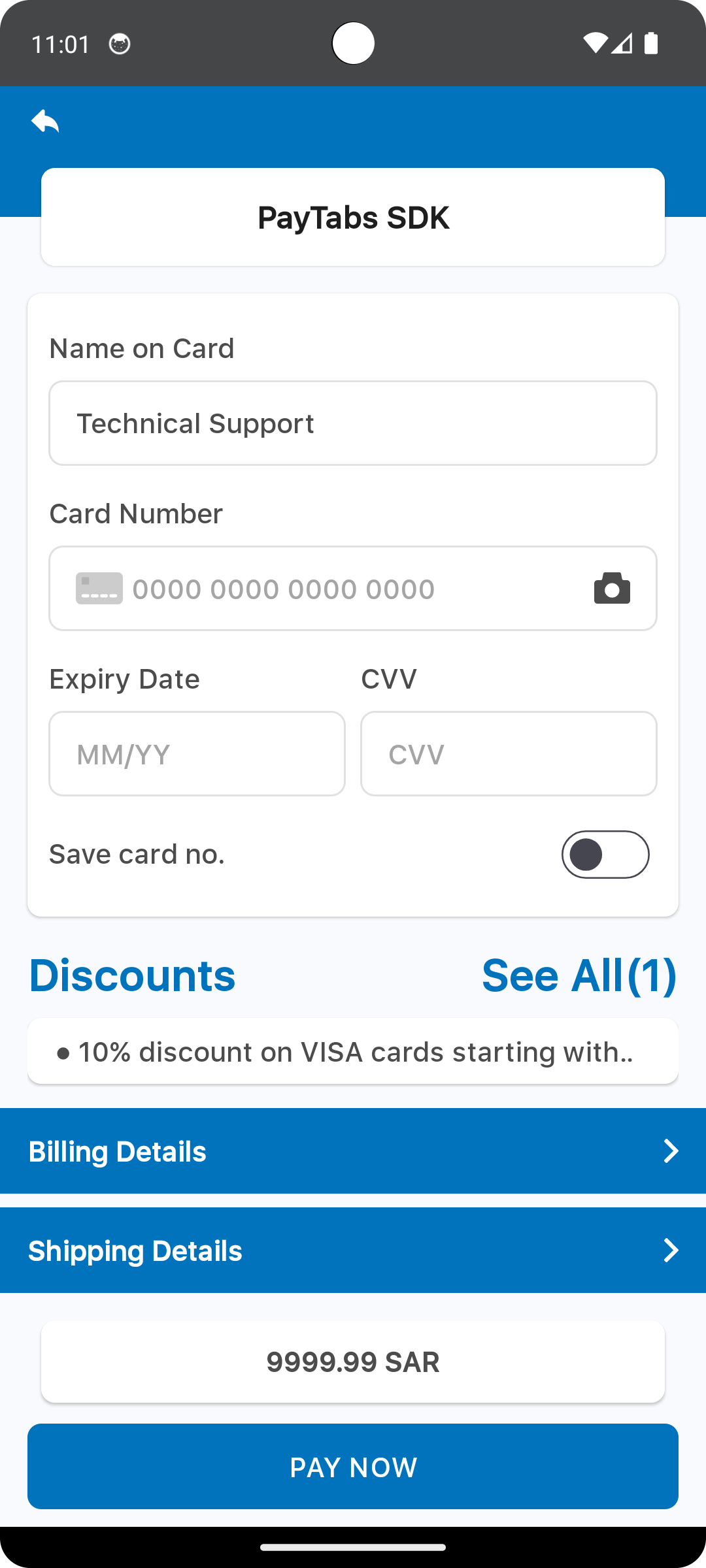706x1568 pixels.
Task: Edit the Name on Card field
Action: (353, 423)
